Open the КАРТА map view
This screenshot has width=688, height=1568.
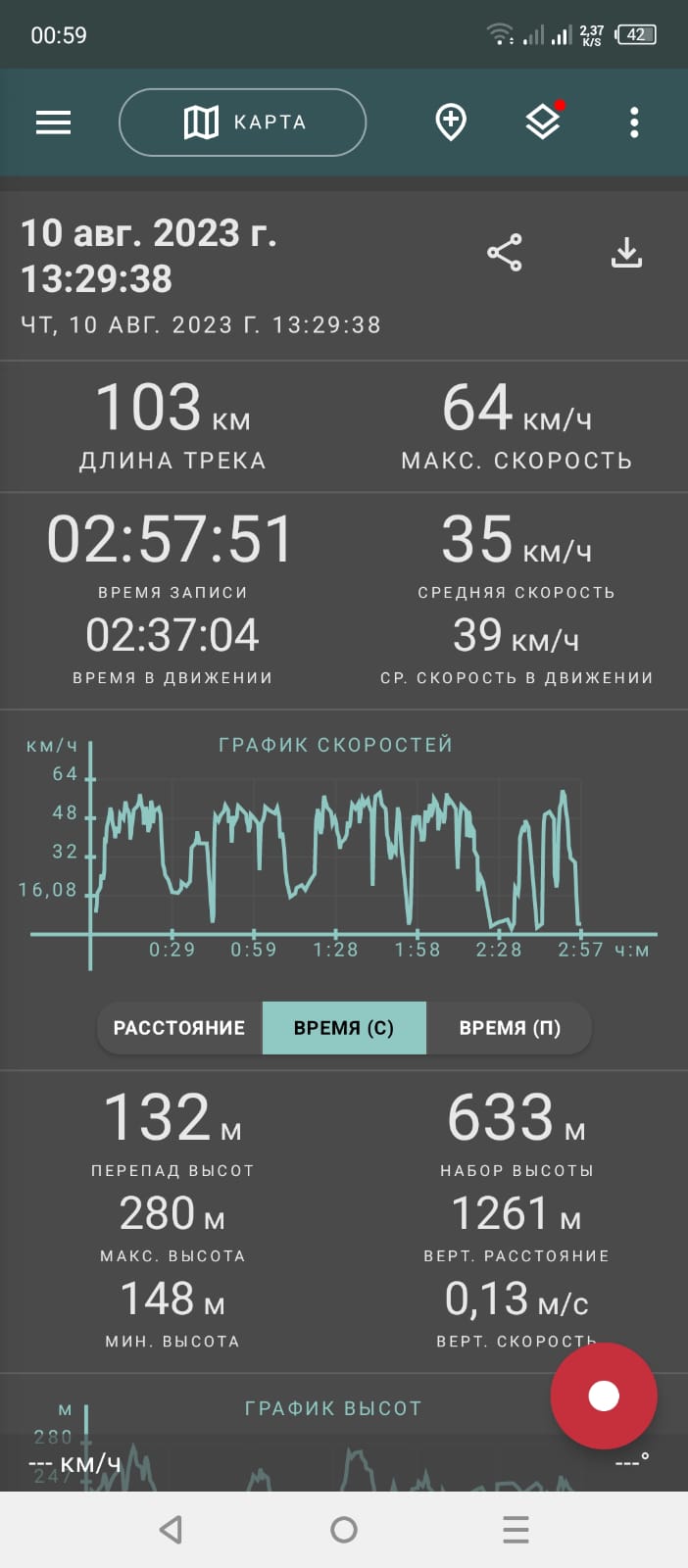coord(242,122)
